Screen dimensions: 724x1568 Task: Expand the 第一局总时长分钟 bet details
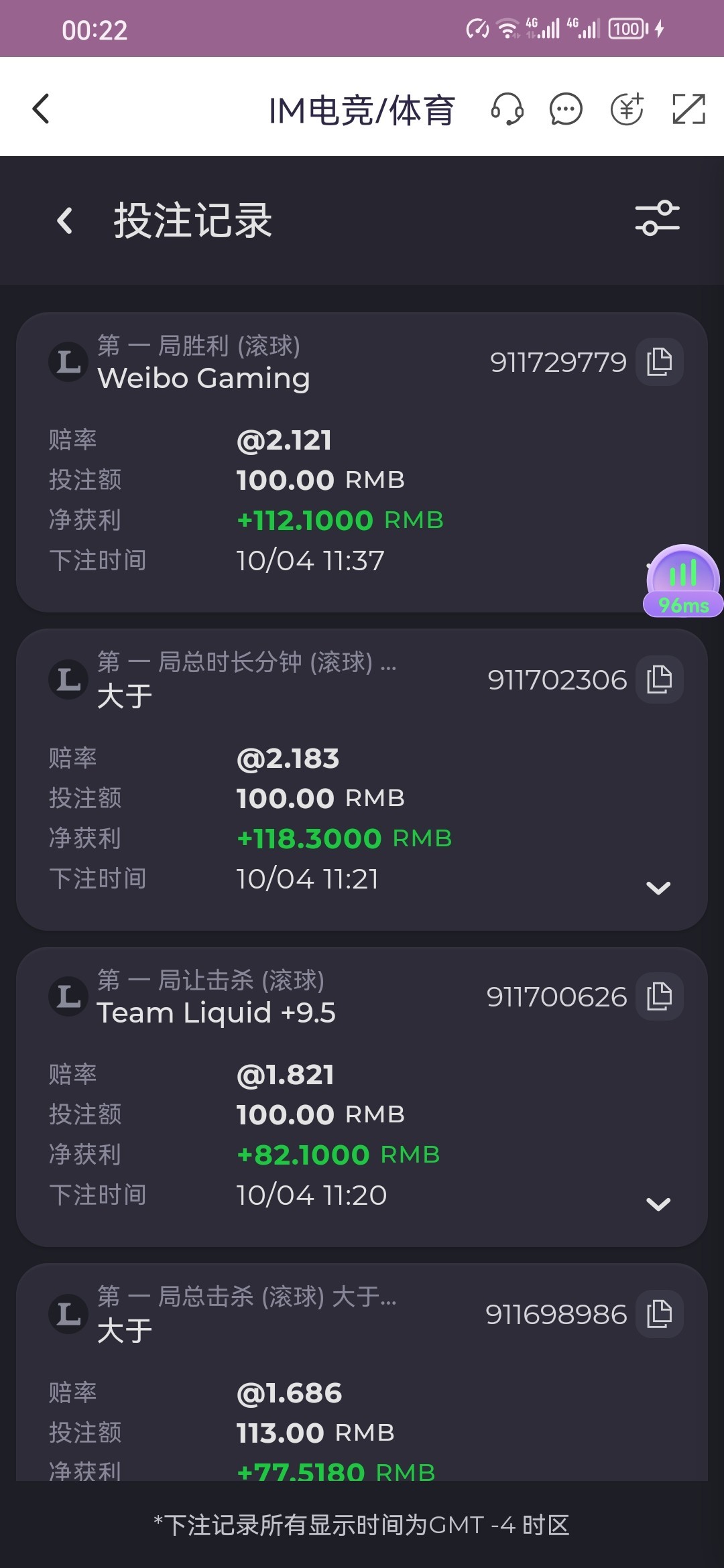pyautogui.click(x=658, y=888)
